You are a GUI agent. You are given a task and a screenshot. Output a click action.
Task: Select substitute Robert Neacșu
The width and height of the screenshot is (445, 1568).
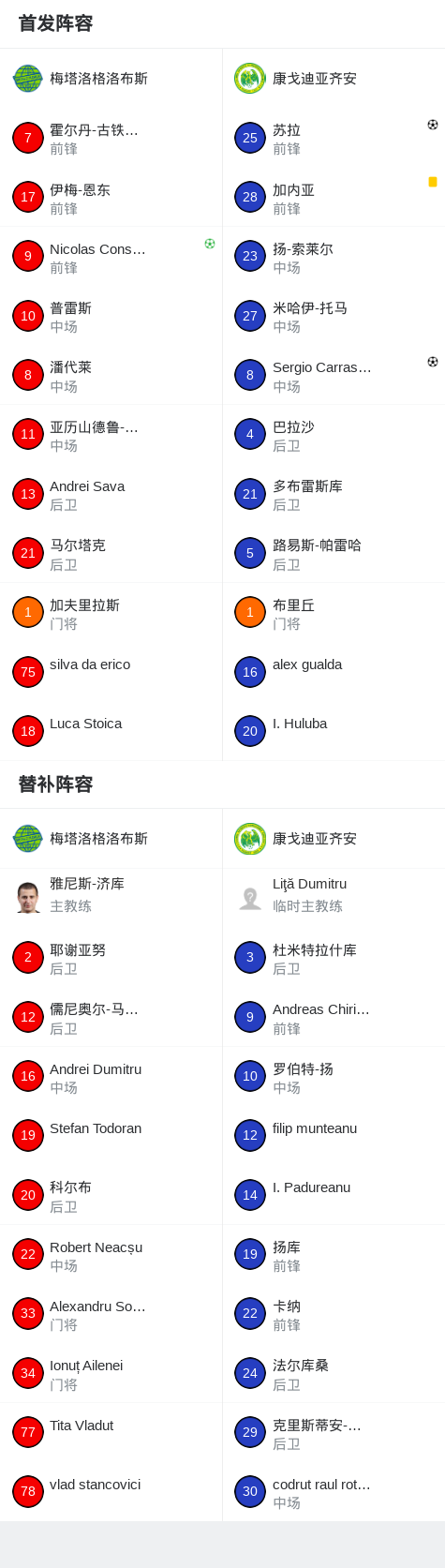(x=111, y=1255)
